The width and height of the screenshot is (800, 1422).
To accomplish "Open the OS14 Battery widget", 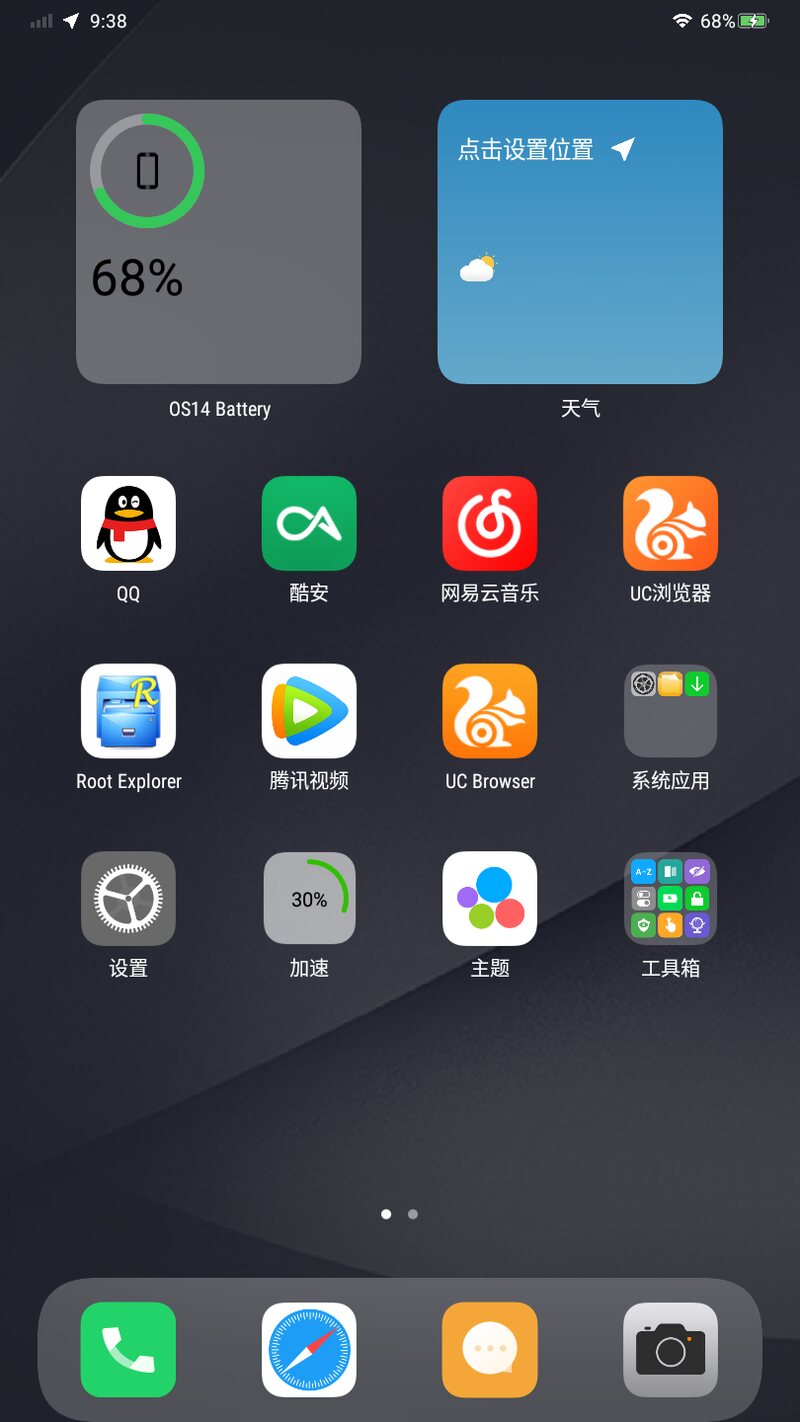I will (x=218, y=242).
